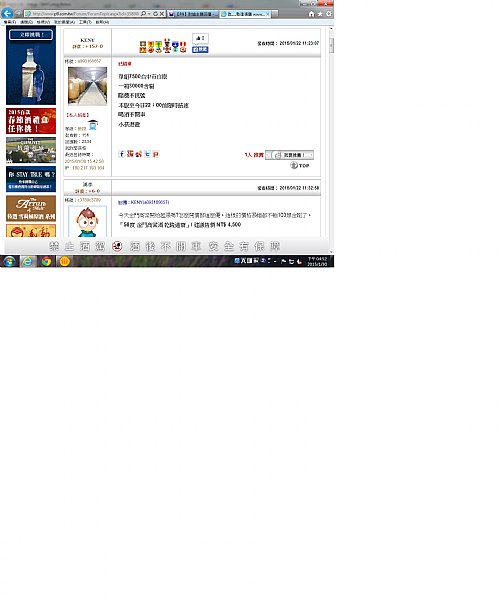Open the 2015 spring festival gift box ad

[31, 121]
